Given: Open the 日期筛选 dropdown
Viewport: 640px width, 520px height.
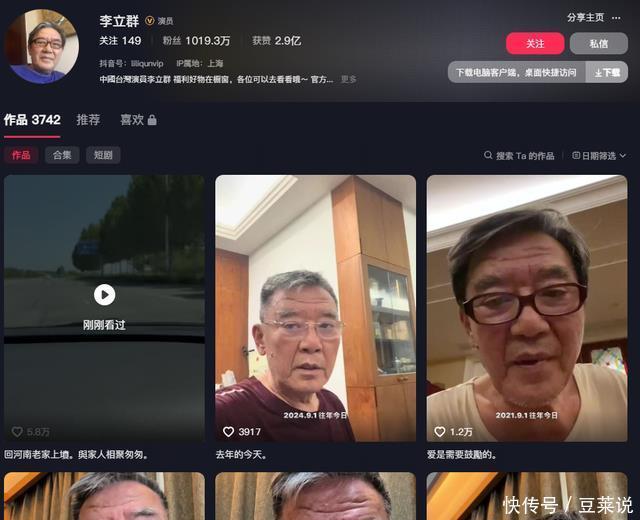Looking at the screenshot, I should tap(599, 156).
